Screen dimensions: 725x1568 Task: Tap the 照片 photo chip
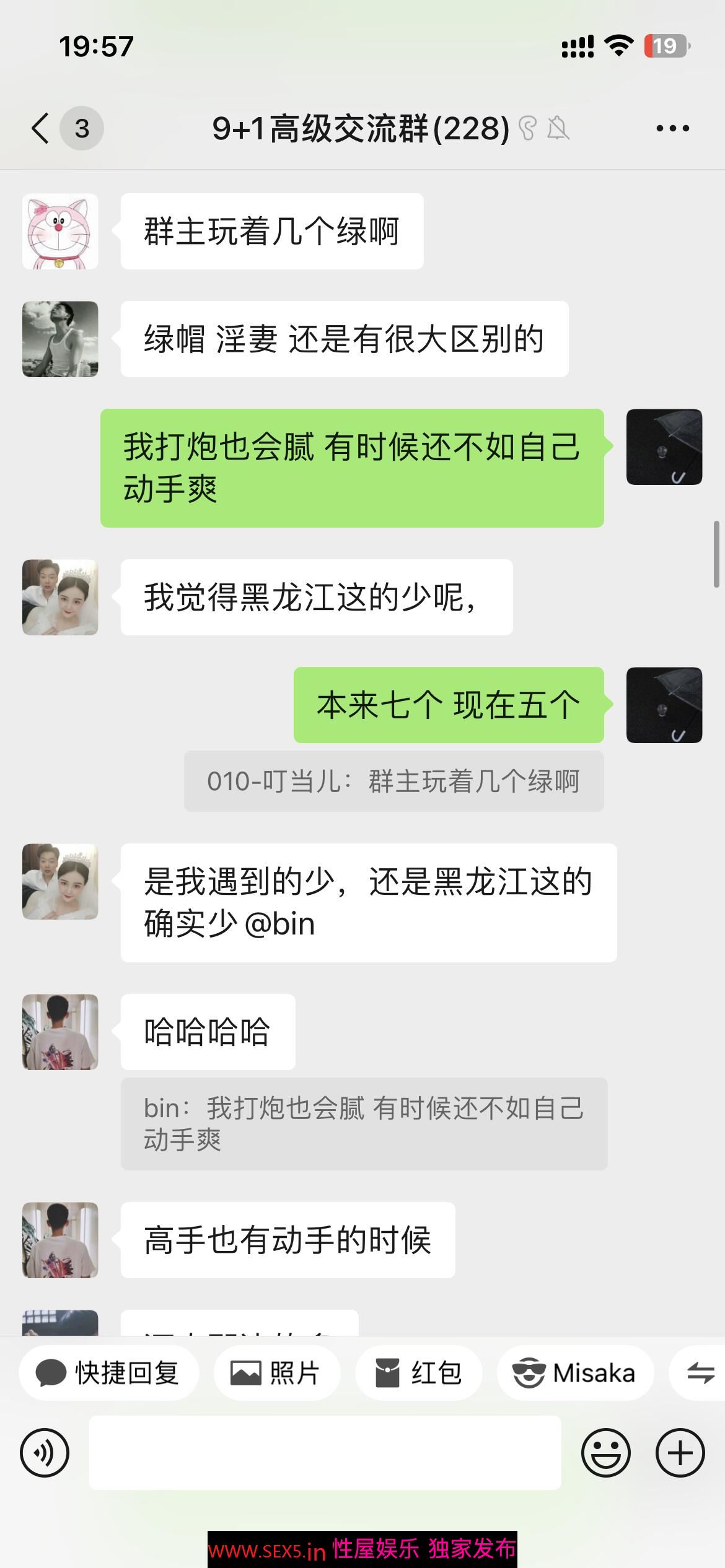tap(276, 1373)
